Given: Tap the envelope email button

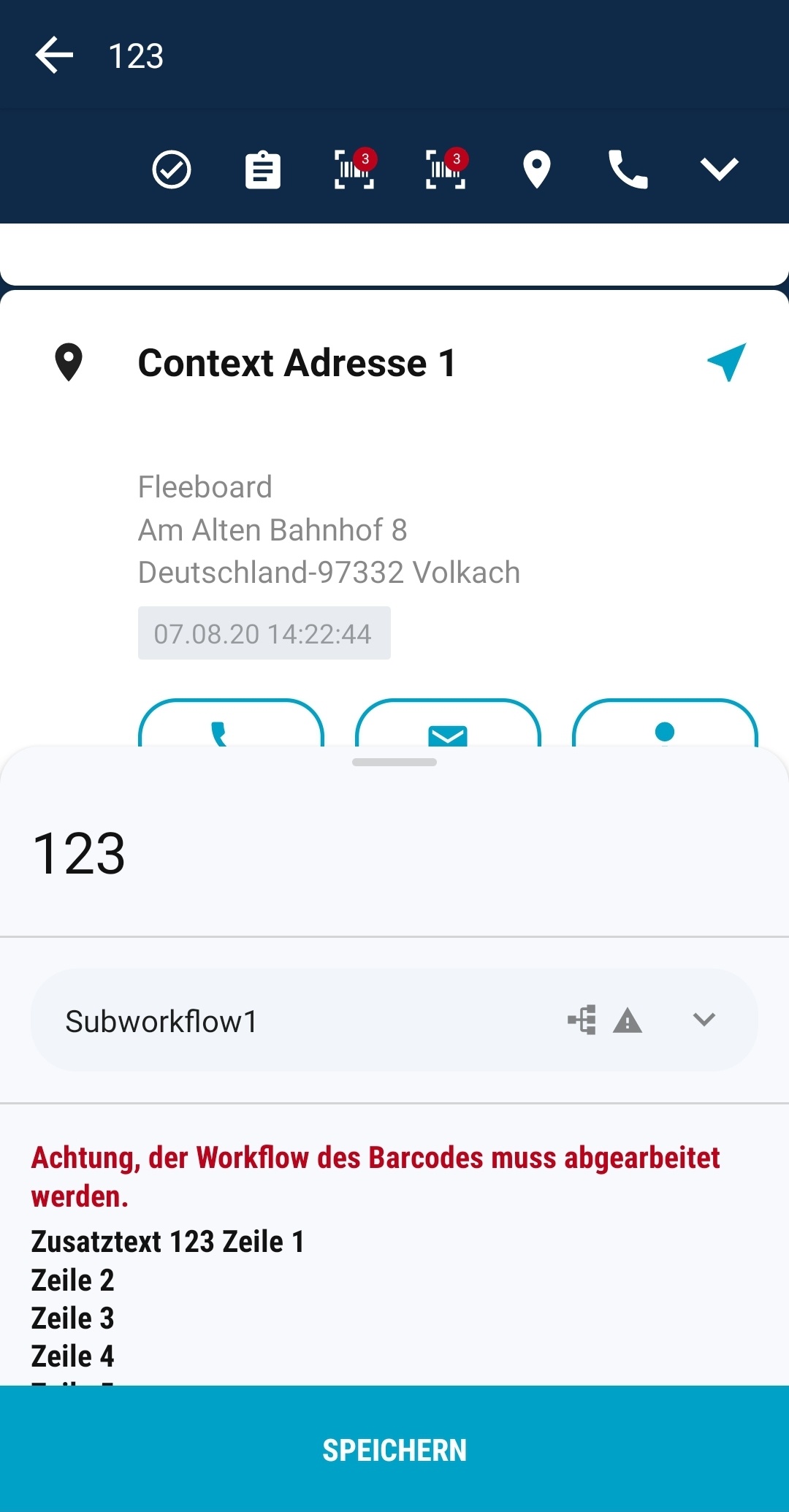Looking at the screenshot, I should coord(448,727).
